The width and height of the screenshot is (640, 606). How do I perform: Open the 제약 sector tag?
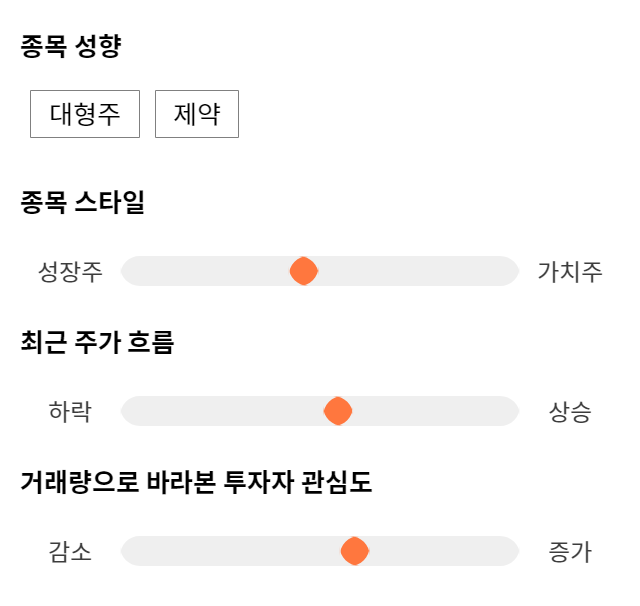tap(197, 114)
